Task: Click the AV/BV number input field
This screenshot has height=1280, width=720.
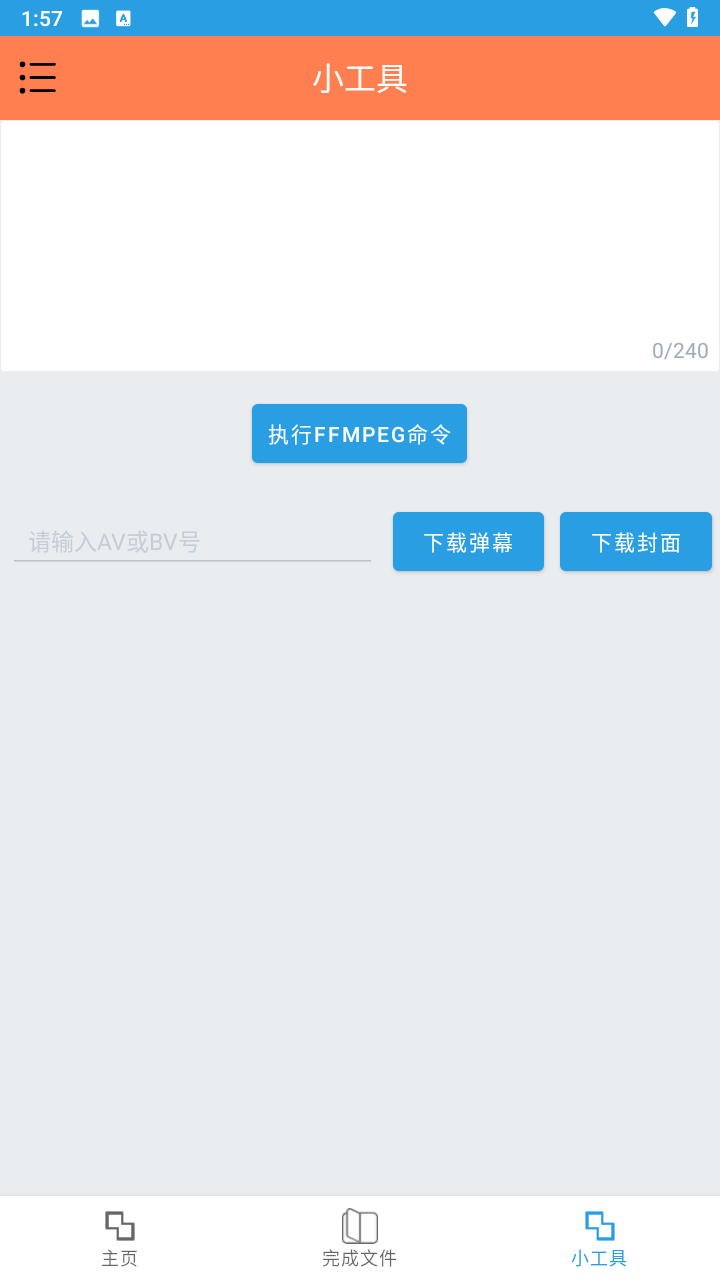Action: pyautogui.click(x=192, y=541)
